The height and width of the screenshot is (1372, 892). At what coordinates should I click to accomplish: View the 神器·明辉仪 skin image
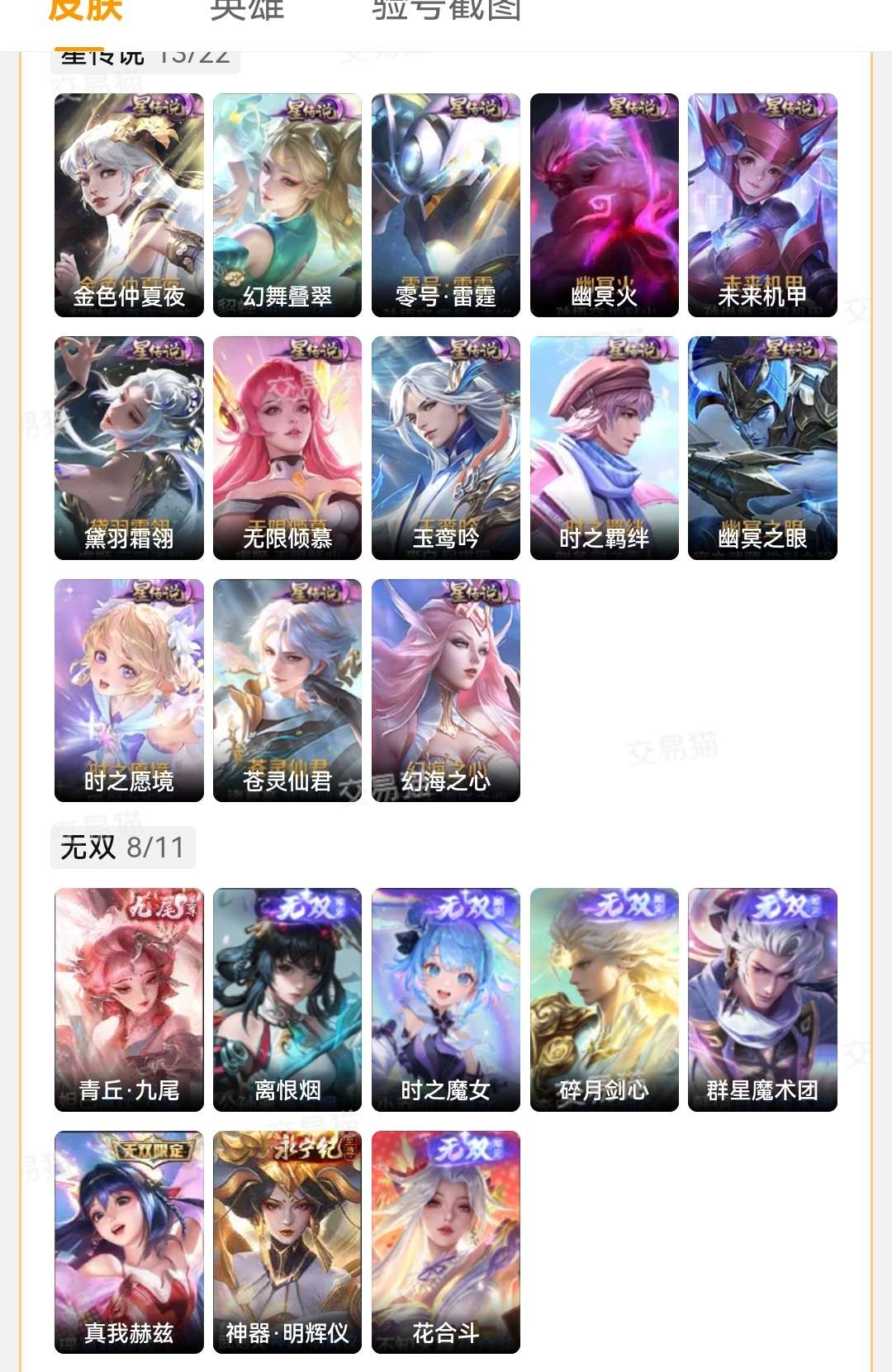click(287, 1242)
